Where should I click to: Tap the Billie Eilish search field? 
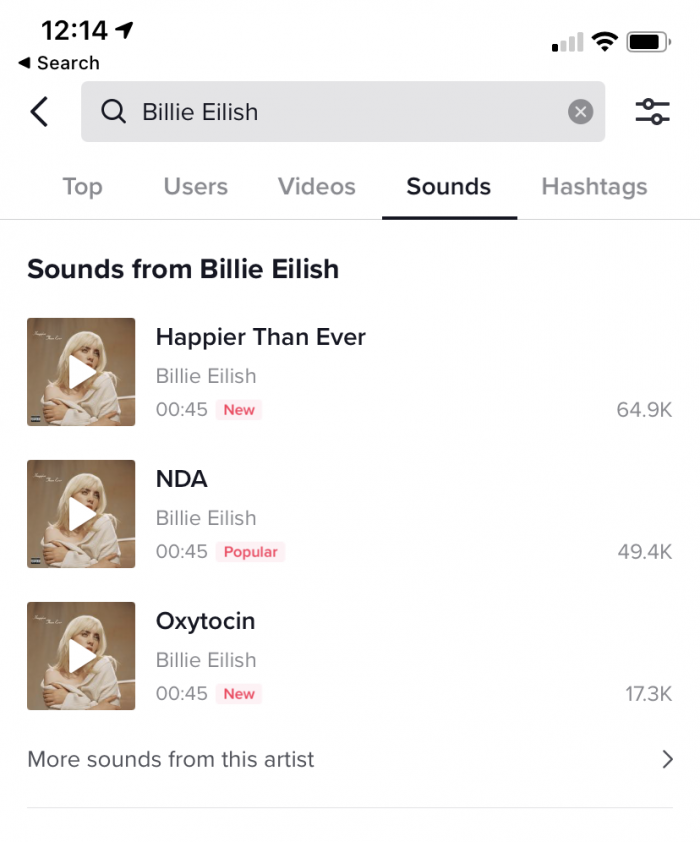[x=340, y=112]
